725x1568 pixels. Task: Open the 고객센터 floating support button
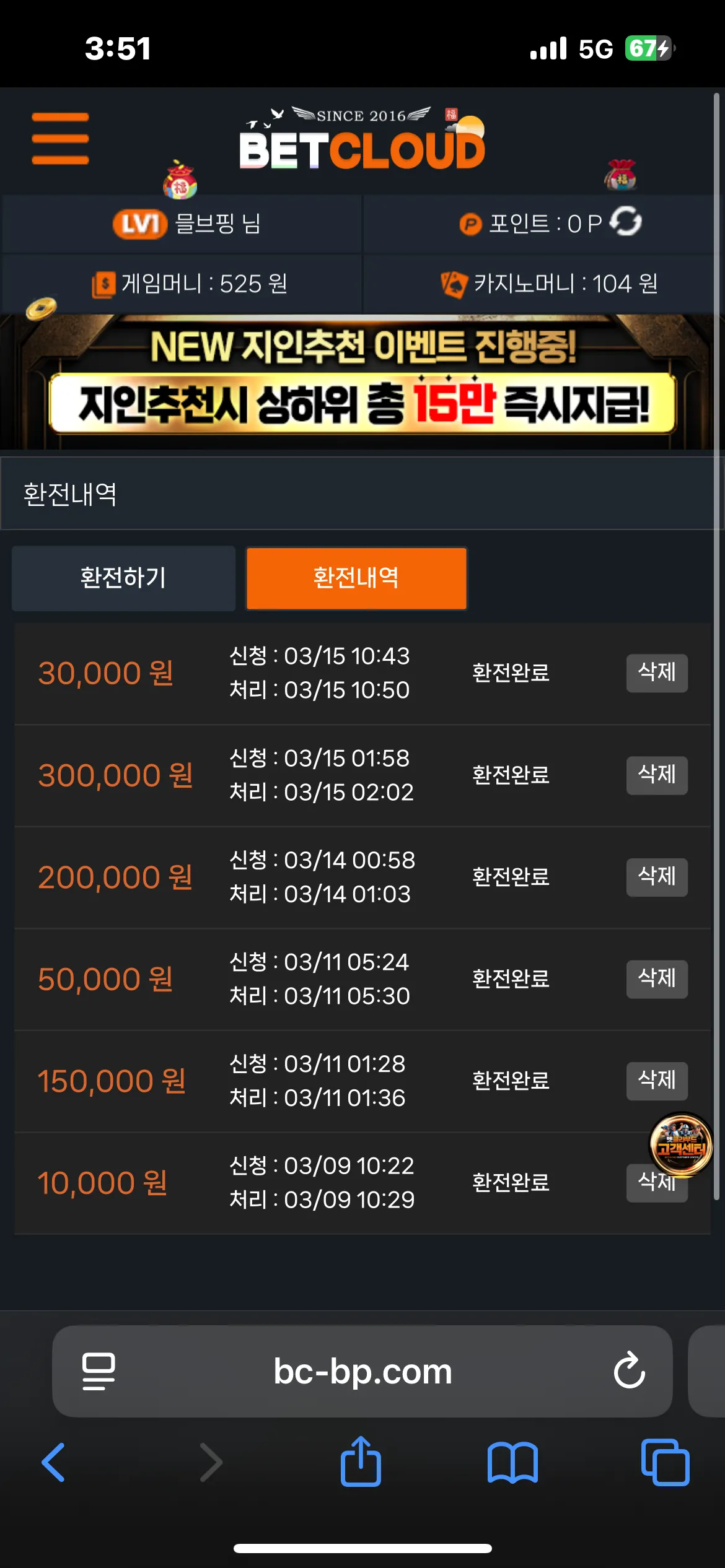tap(681, 1144)
